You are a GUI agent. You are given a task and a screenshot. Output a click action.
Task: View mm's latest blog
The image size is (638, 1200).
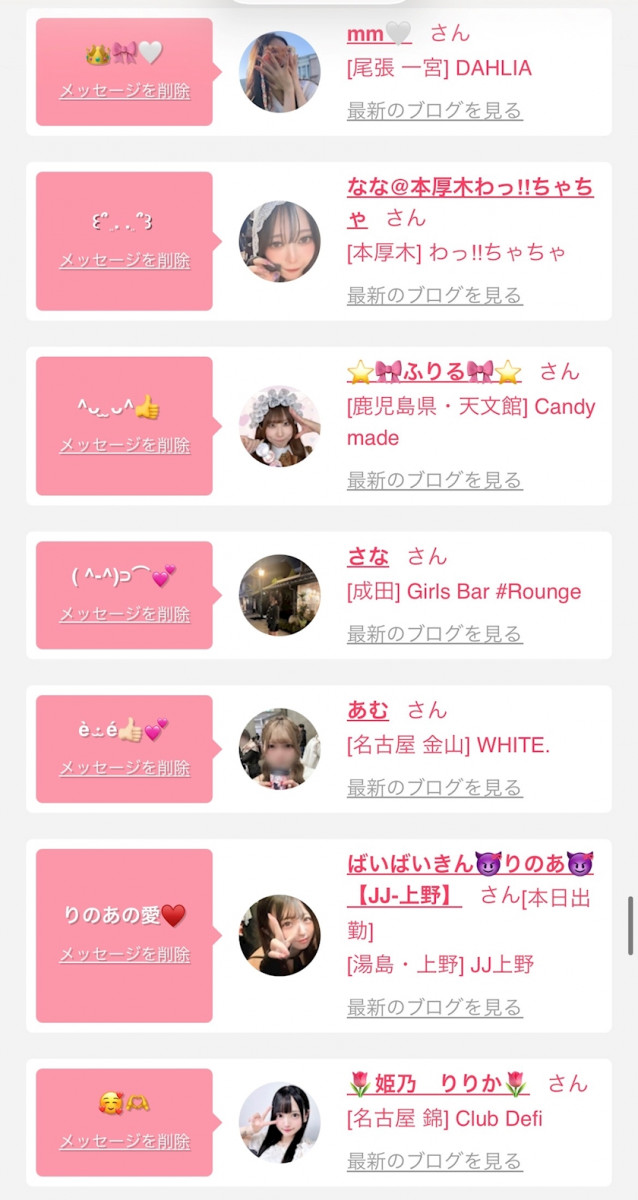[434, 111]
